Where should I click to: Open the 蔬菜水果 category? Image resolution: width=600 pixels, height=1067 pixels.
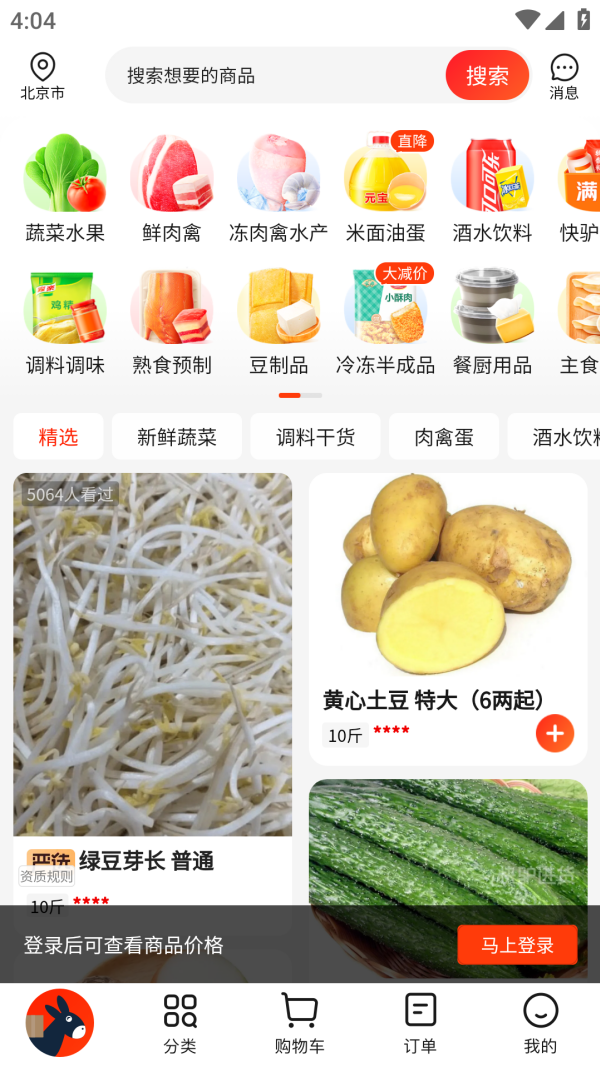[x=65, y=188]
